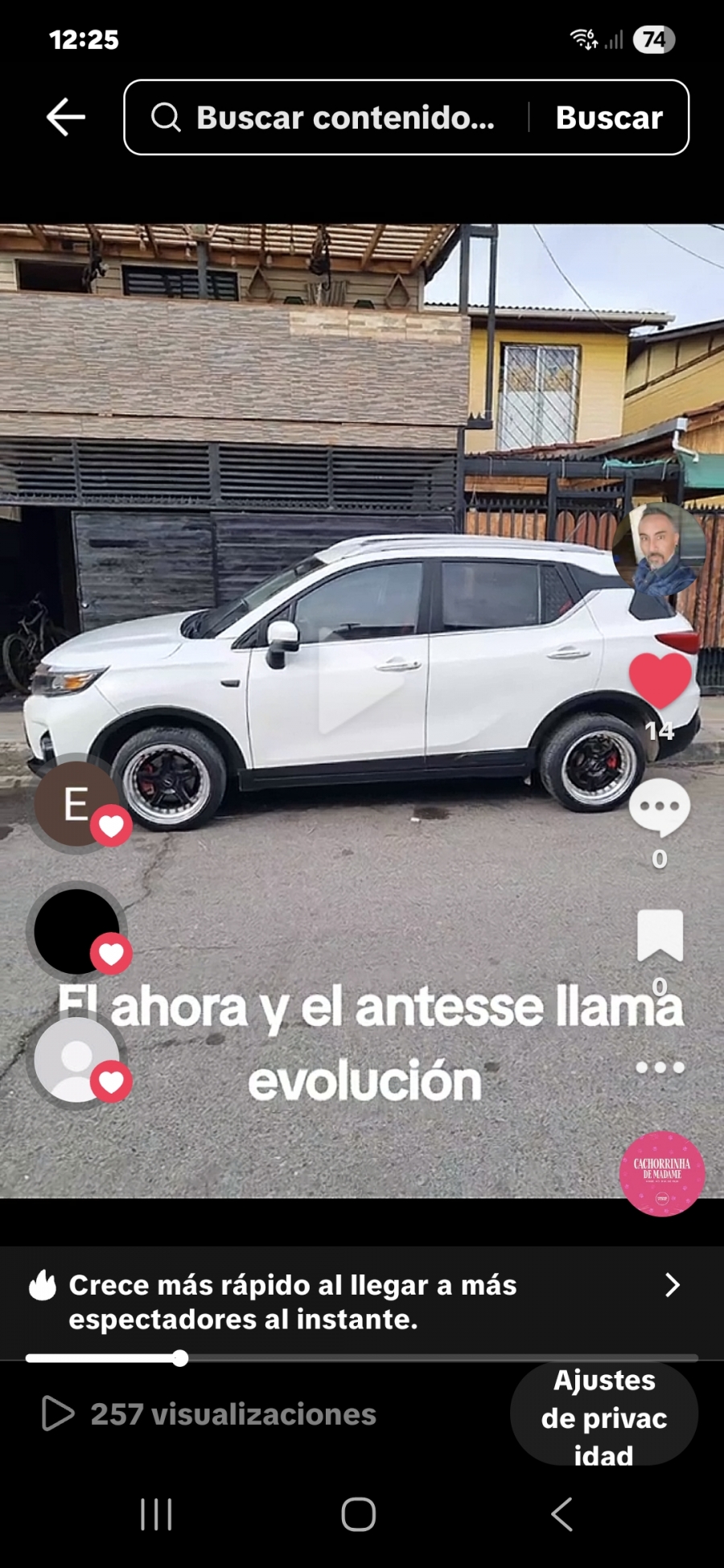Open the recent apps view
The width and height of the screenshot is (724, 1568).
156,1515
